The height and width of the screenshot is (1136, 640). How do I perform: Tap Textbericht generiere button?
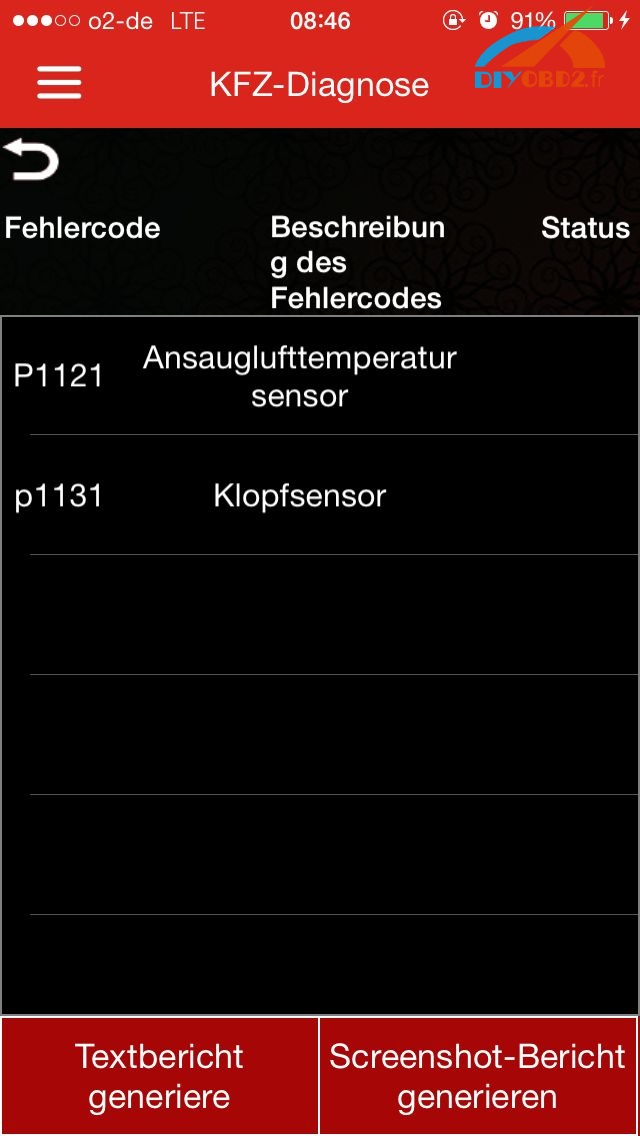[160, 1076]
